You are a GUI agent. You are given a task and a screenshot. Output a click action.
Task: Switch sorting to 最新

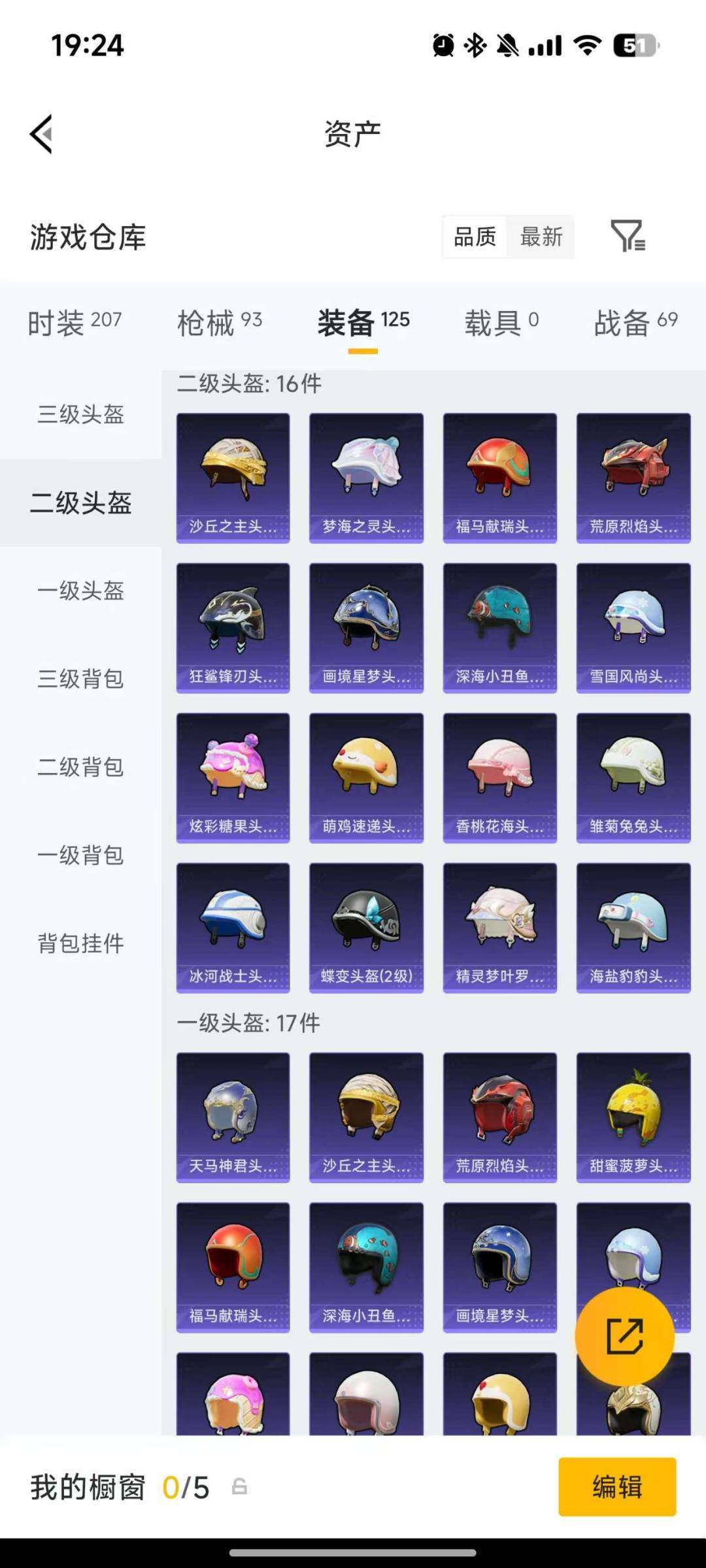click(541, 238)
